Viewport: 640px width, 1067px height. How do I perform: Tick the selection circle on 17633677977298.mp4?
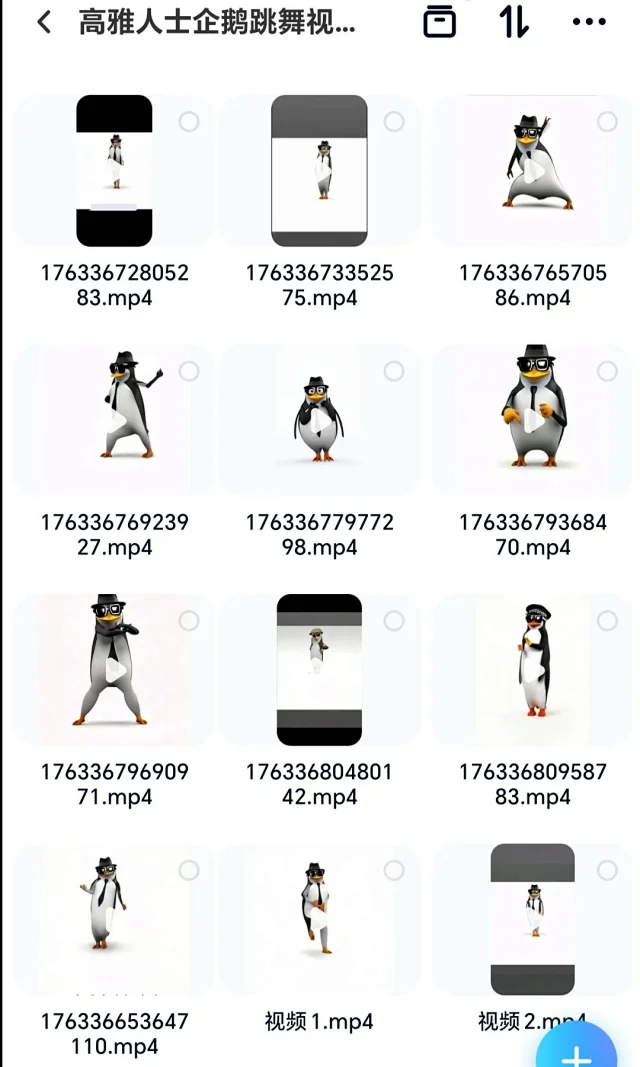pos(394,372)
